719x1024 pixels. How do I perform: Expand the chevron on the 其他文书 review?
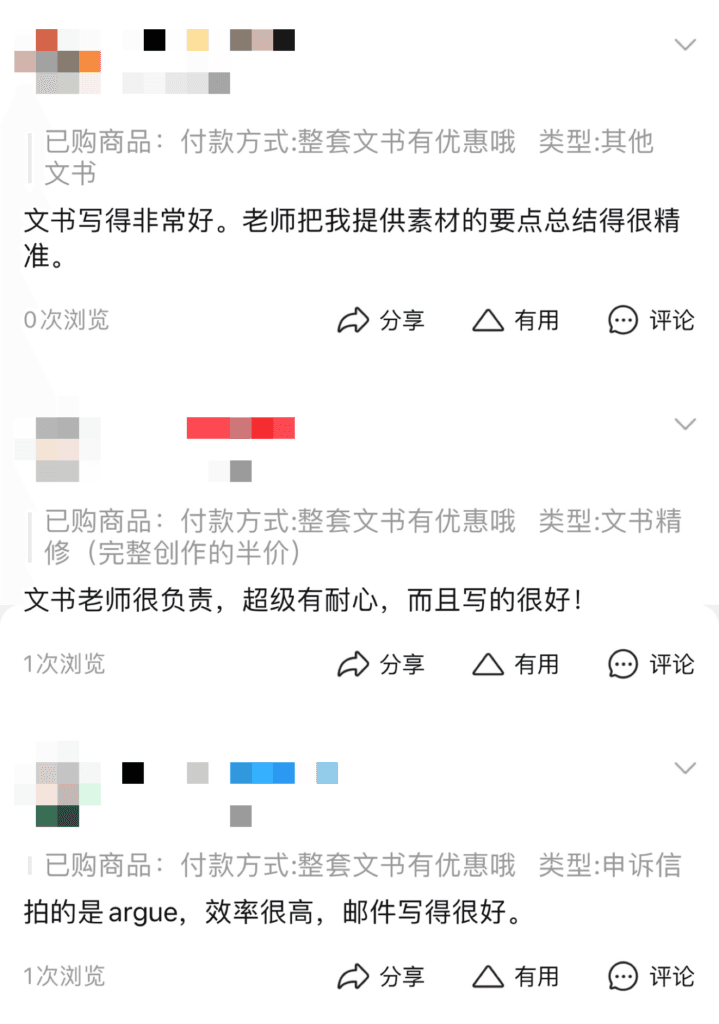pos(685,45)
